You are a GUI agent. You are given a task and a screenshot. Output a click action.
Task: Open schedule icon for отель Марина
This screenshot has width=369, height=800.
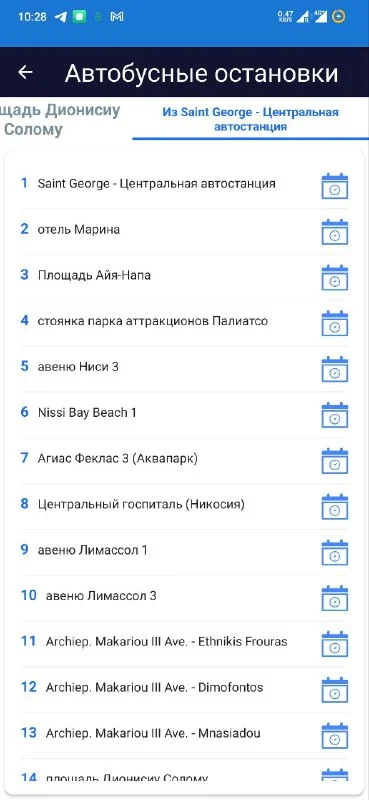coord(335,232)
